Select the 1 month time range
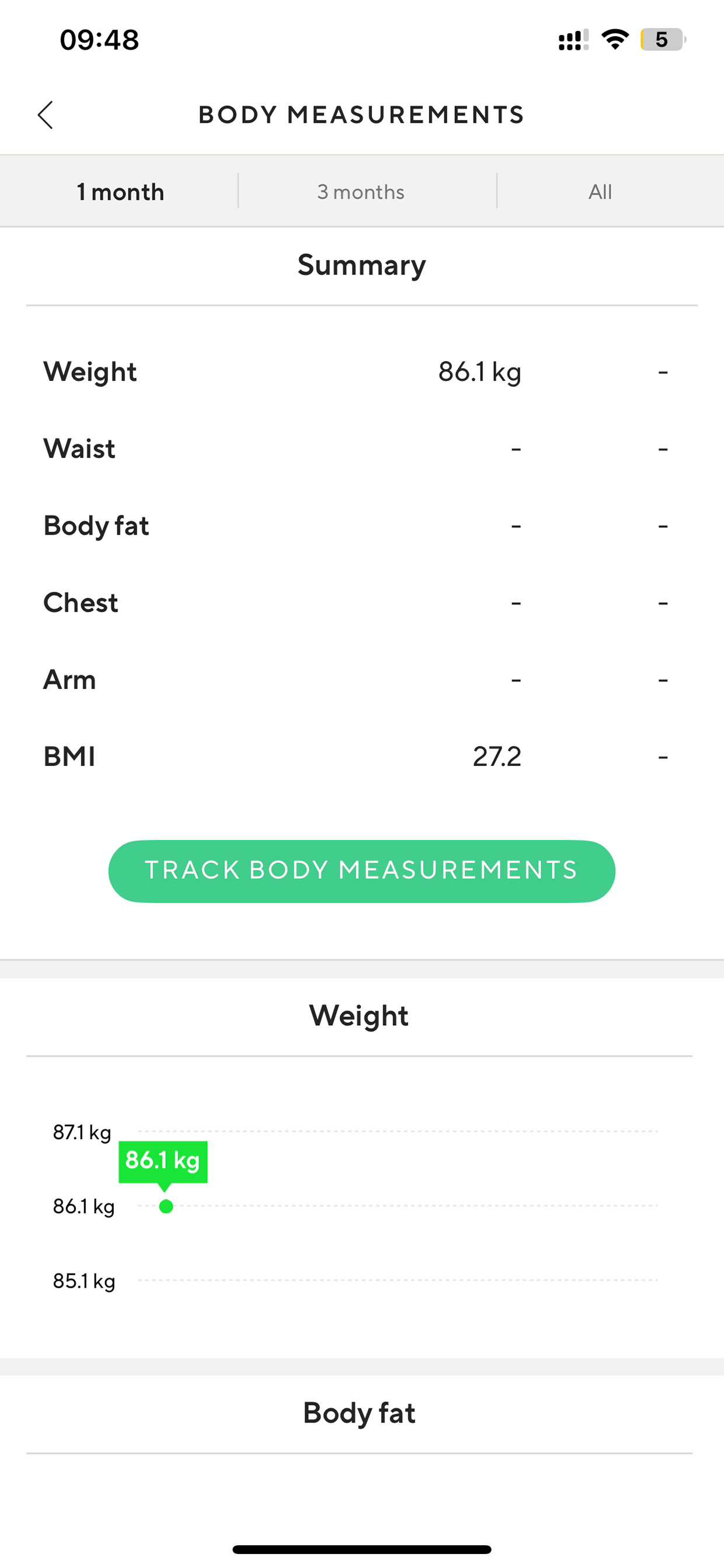The image size is (724, 1568). pyautogui.click(x=120, y=192)
